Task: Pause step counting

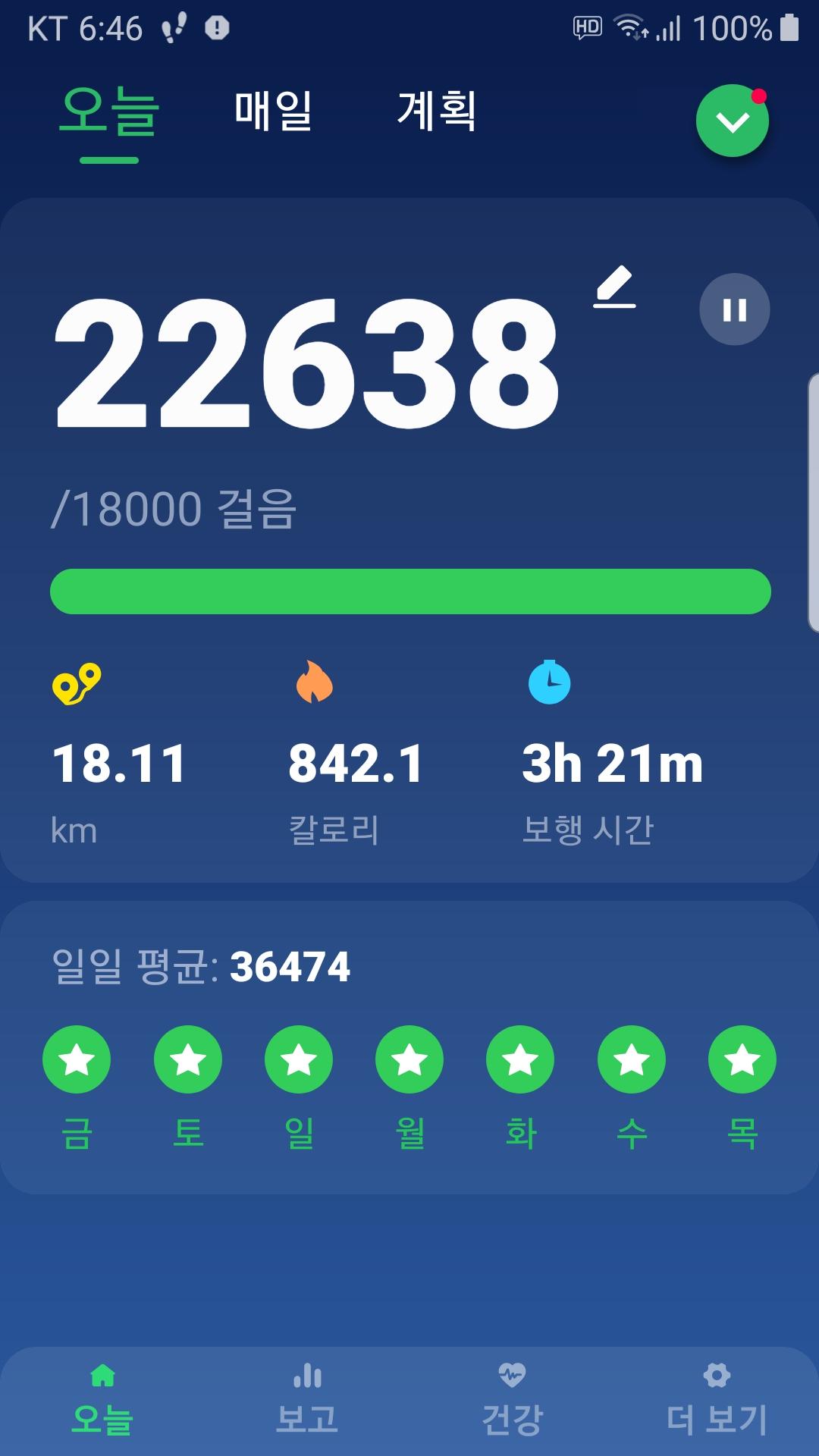Action: 734,309
